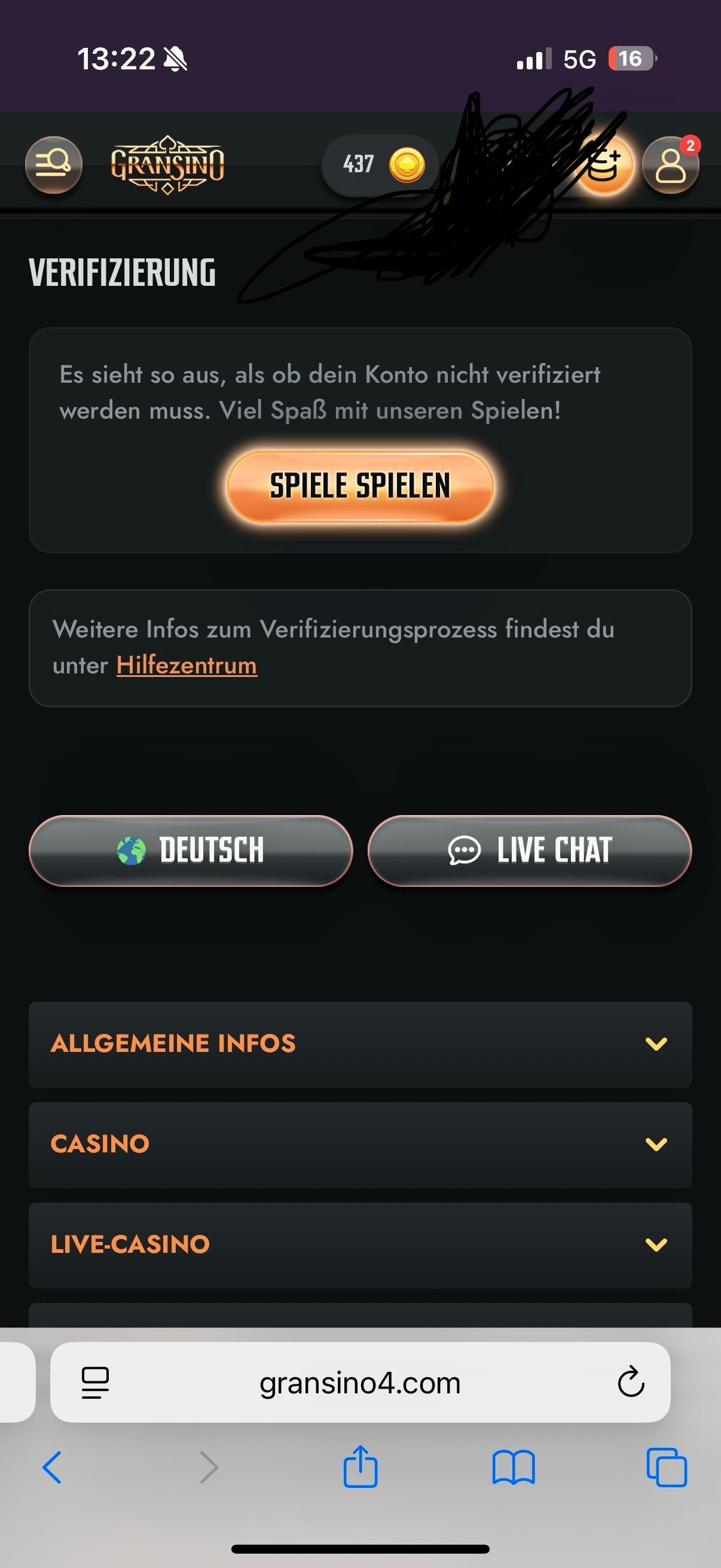Tap Spiele Spielen button
This screenshot has width=721, height=1568.
360,486
